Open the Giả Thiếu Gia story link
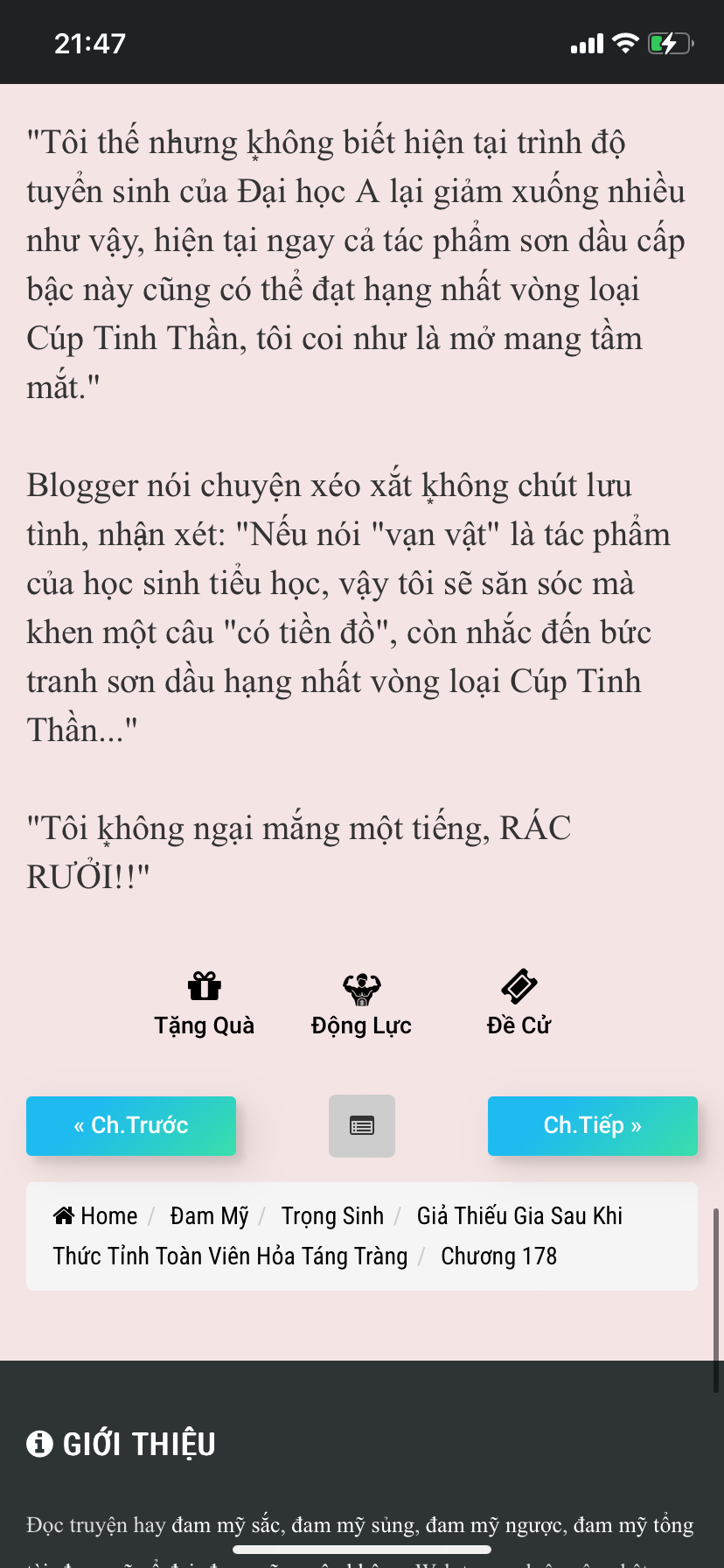Screen dimensions: 724x1568 pyautogui.click(x=519, y=1216)
